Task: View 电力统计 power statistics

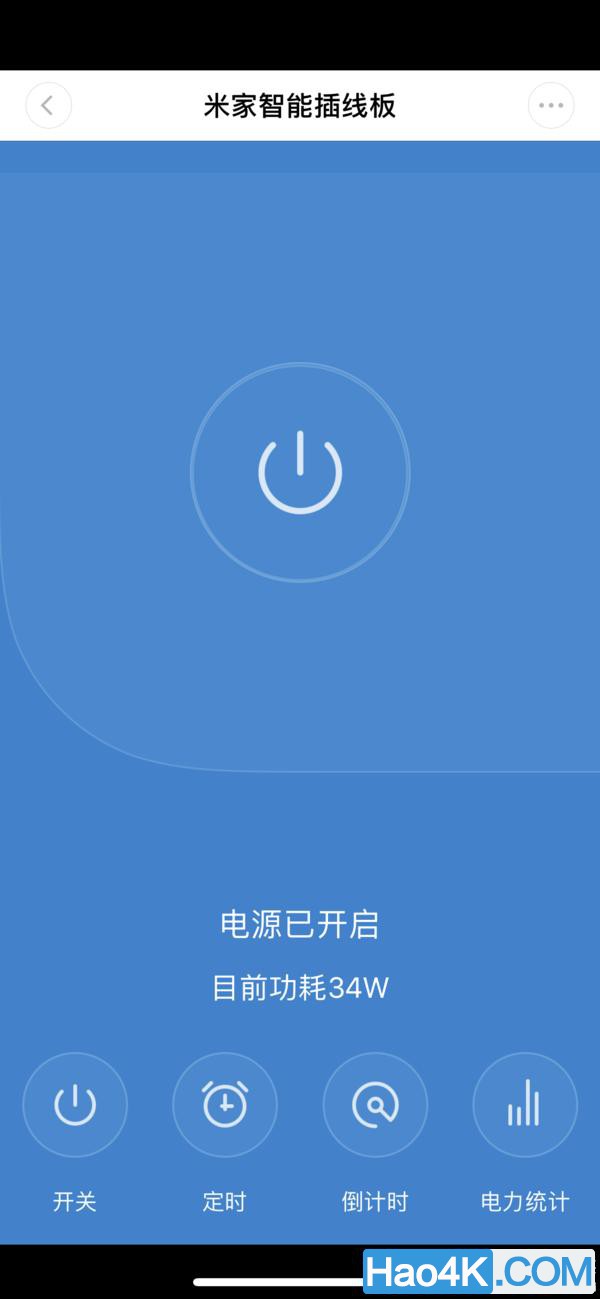Action: point(525,1106)
